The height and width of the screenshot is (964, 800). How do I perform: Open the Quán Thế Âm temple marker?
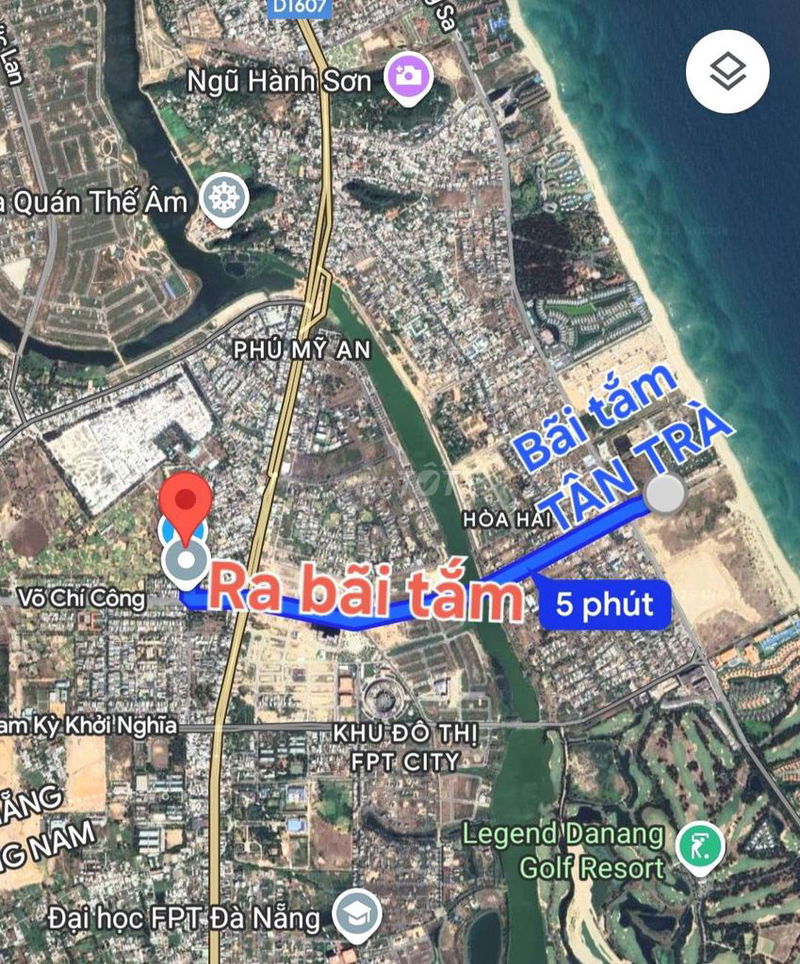click(x=225, y=199)
